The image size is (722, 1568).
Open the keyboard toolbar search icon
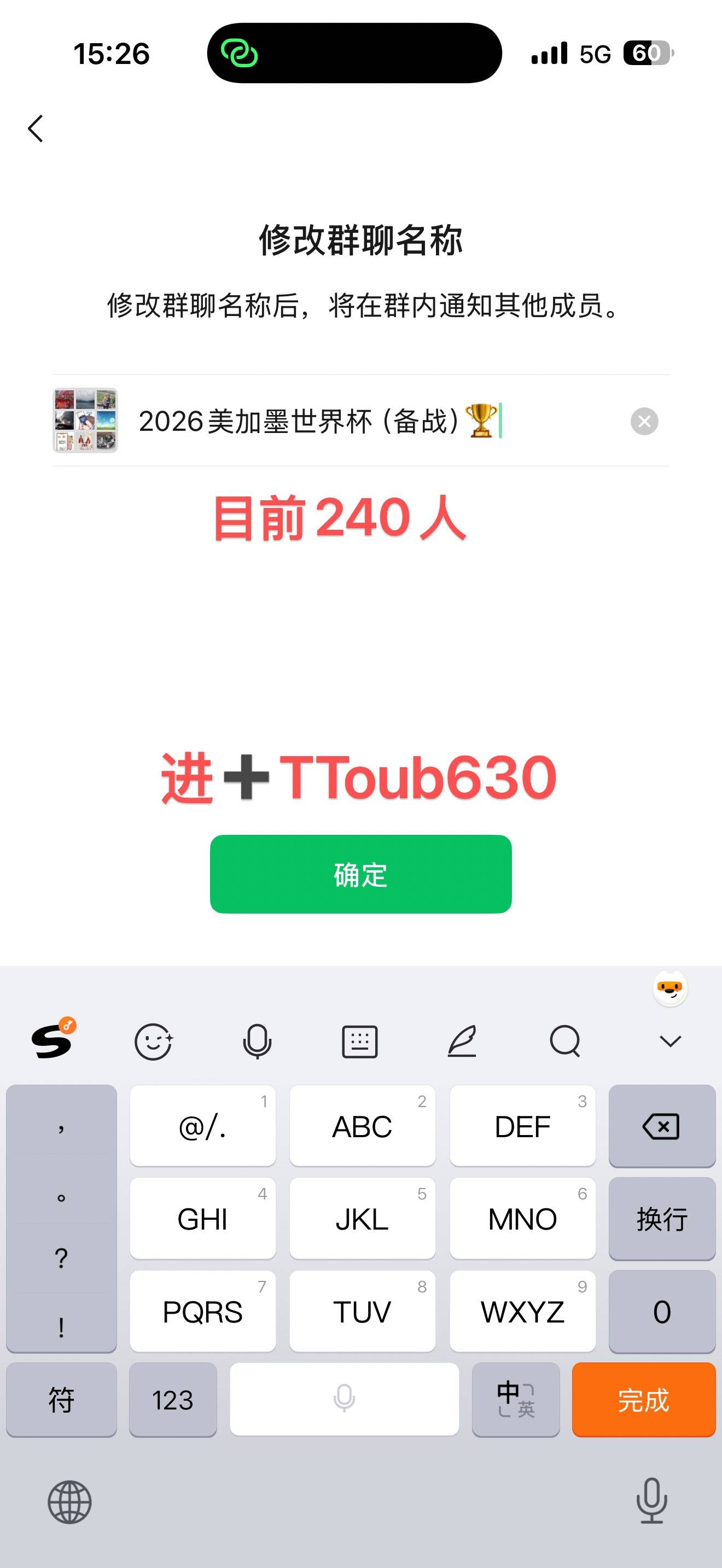point(565,1042)
